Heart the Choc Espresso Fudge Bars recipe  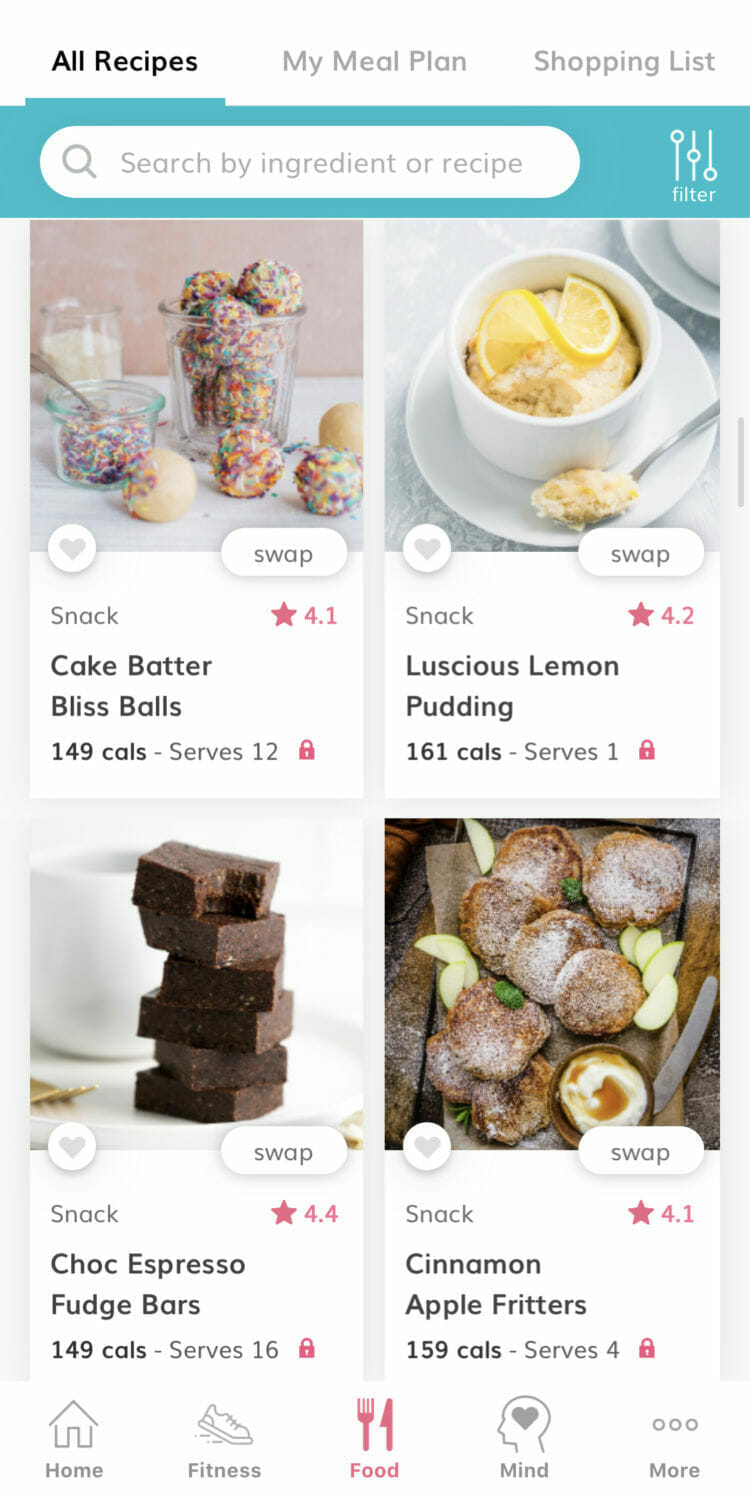tap(72, 1147)
